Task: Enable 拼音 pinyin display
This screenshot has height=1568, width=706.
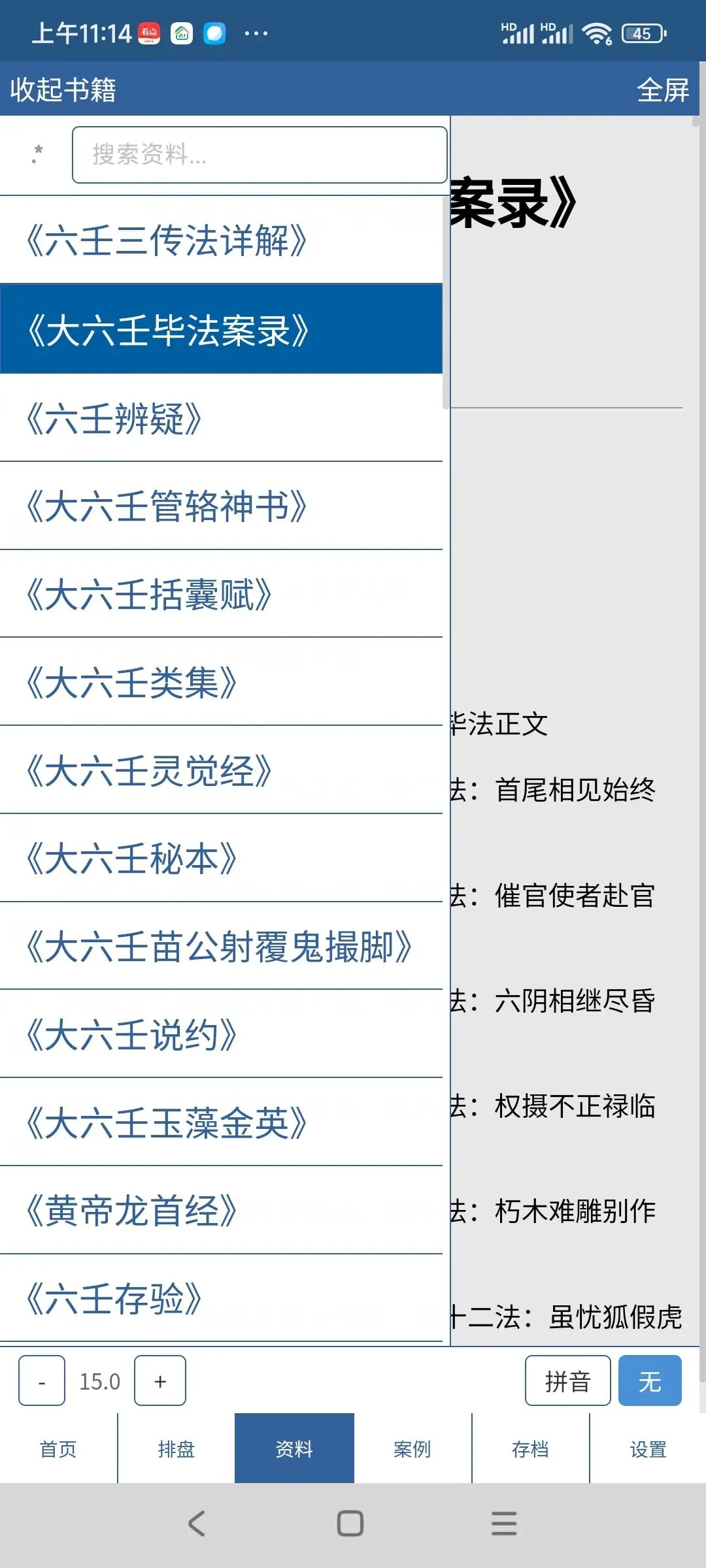Action: (x=568, y=1380)
